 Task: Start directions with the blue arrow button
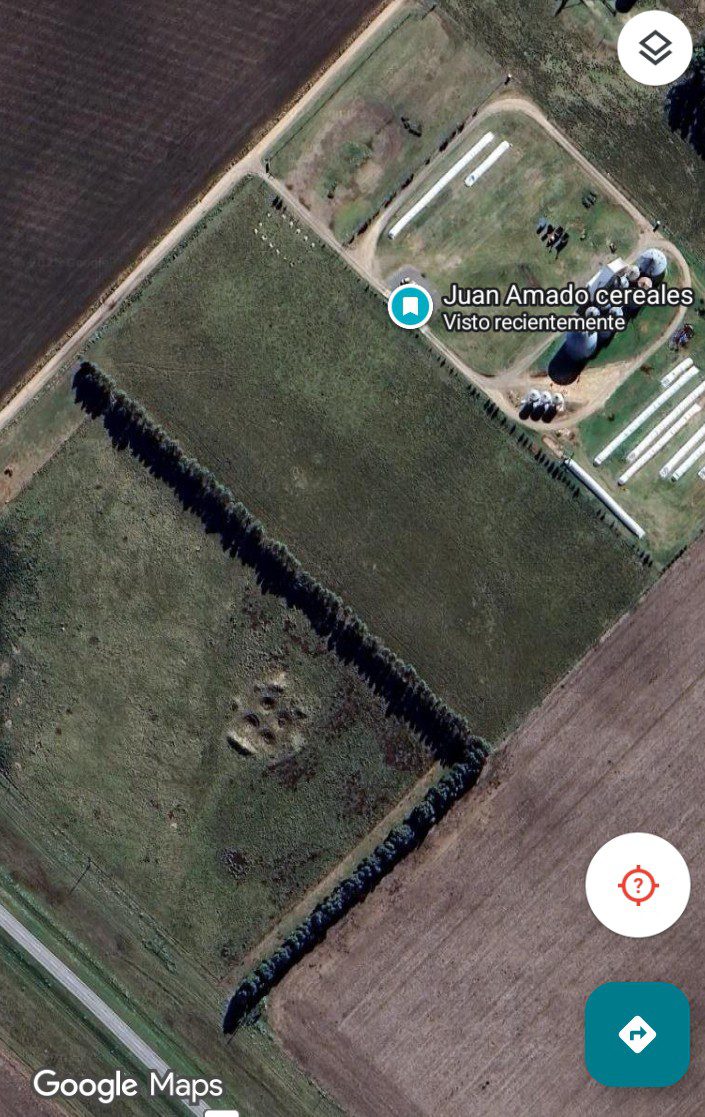[637, 1034]
